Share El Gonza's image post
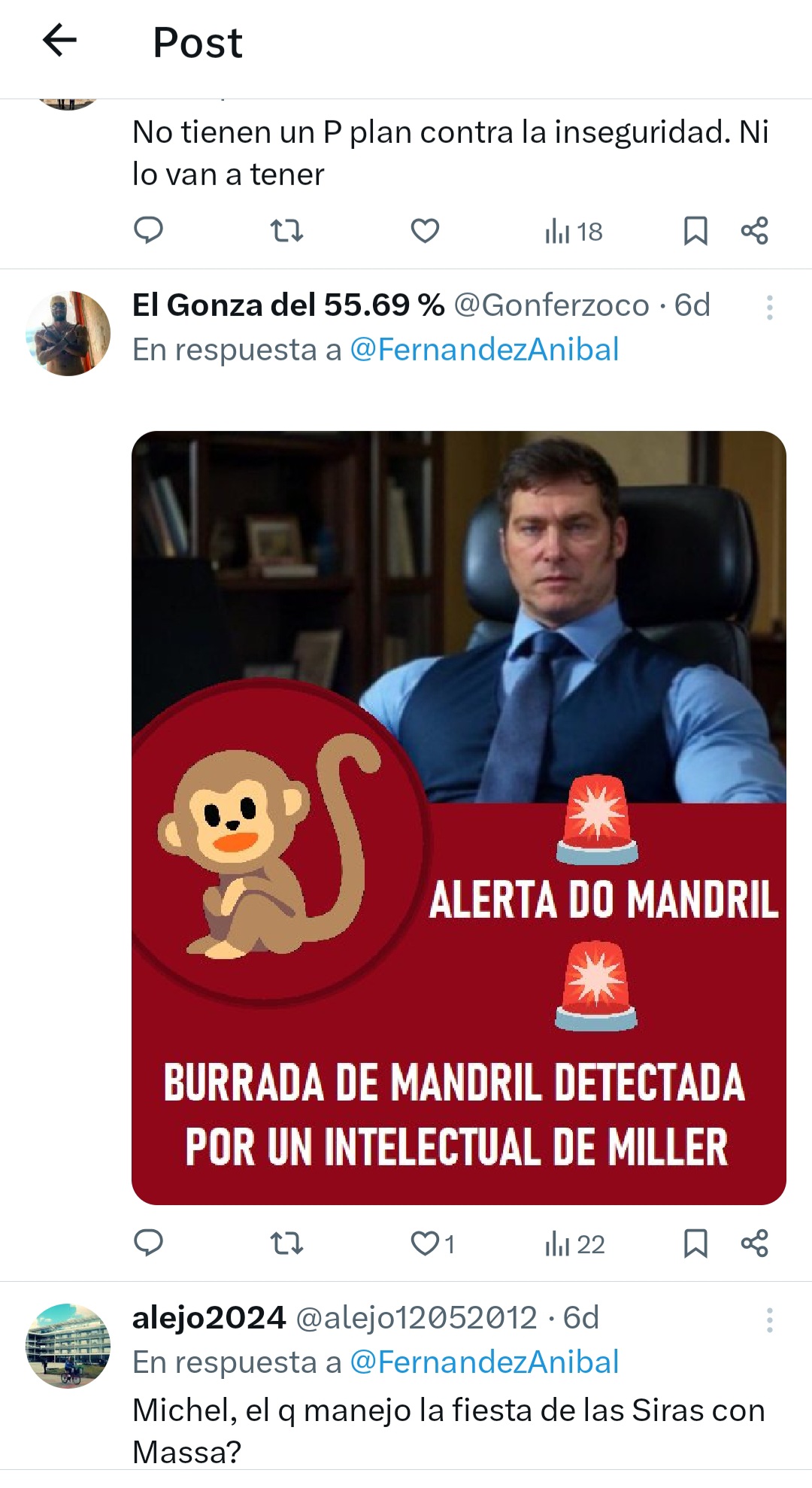 754,1244
